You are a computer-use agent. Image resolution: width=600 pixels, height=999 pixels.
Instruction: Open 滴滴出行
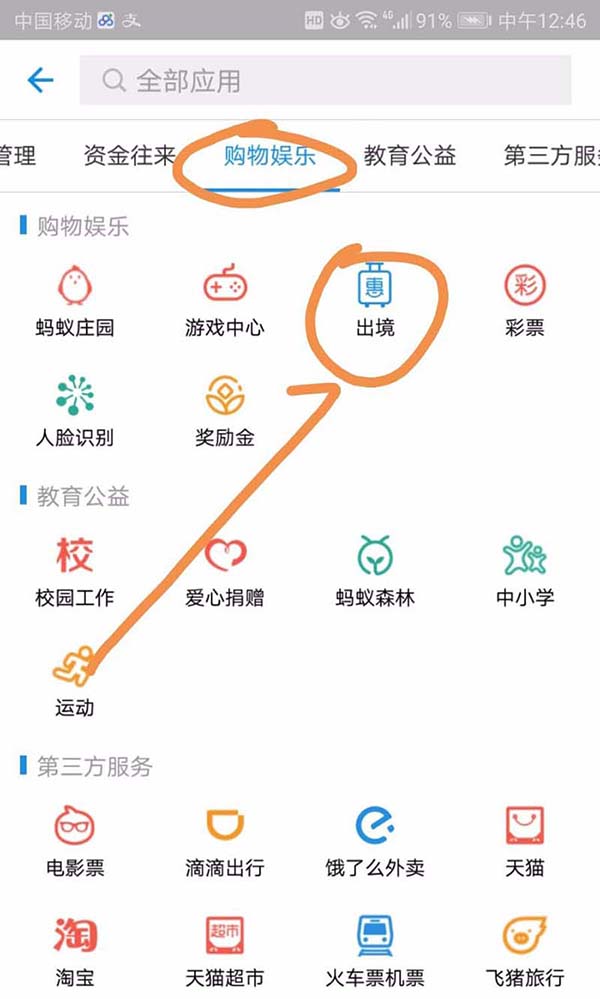[x=225, y=838]
